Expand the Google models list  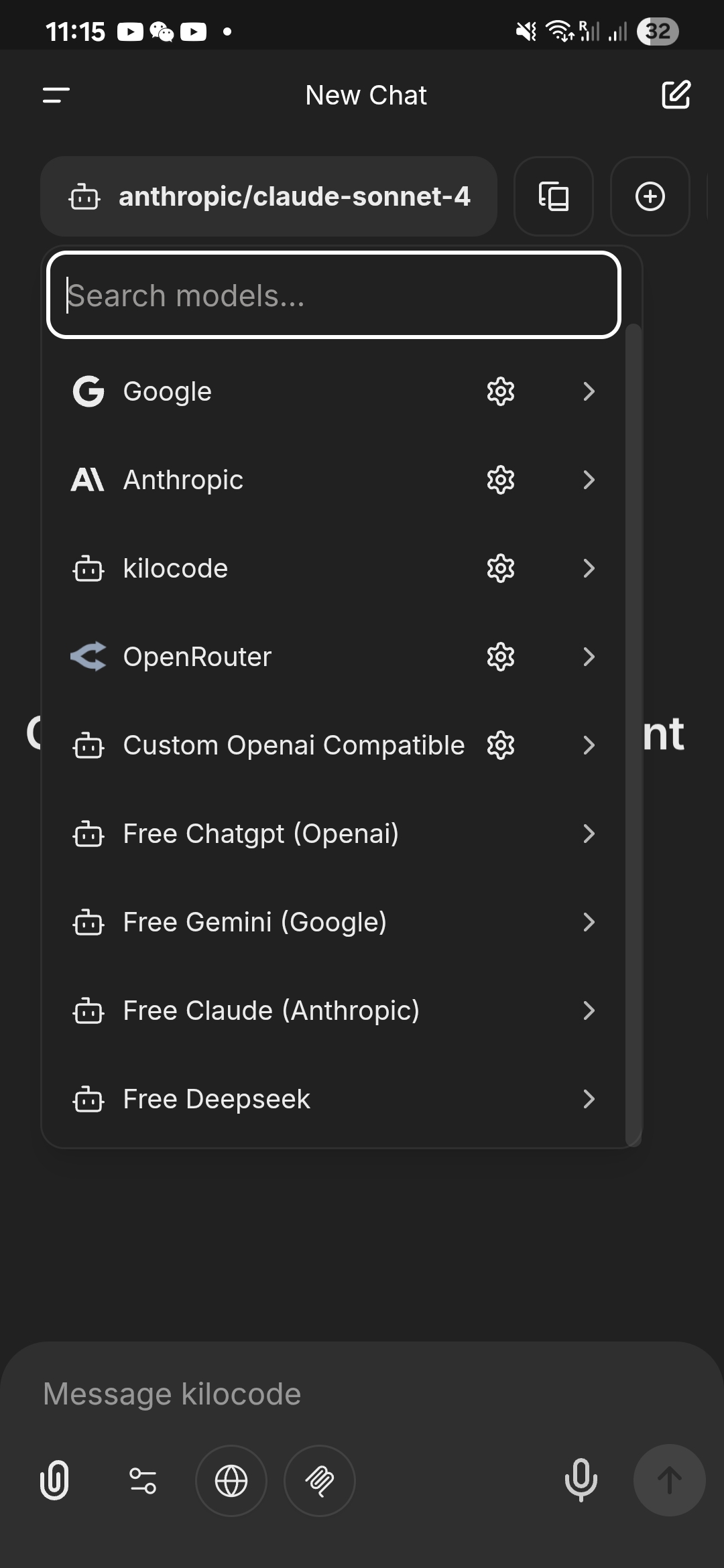[589, 391]
